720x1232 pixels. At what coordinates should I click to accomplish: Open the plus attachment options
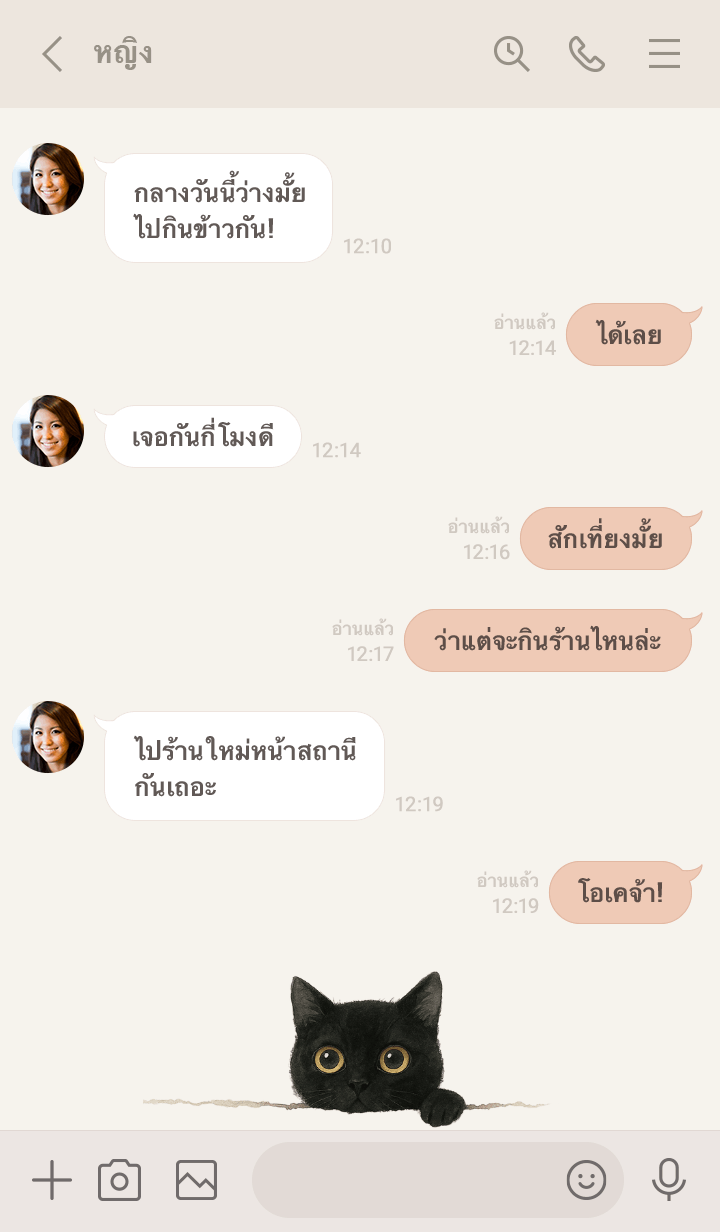(x=52, y=1181)
